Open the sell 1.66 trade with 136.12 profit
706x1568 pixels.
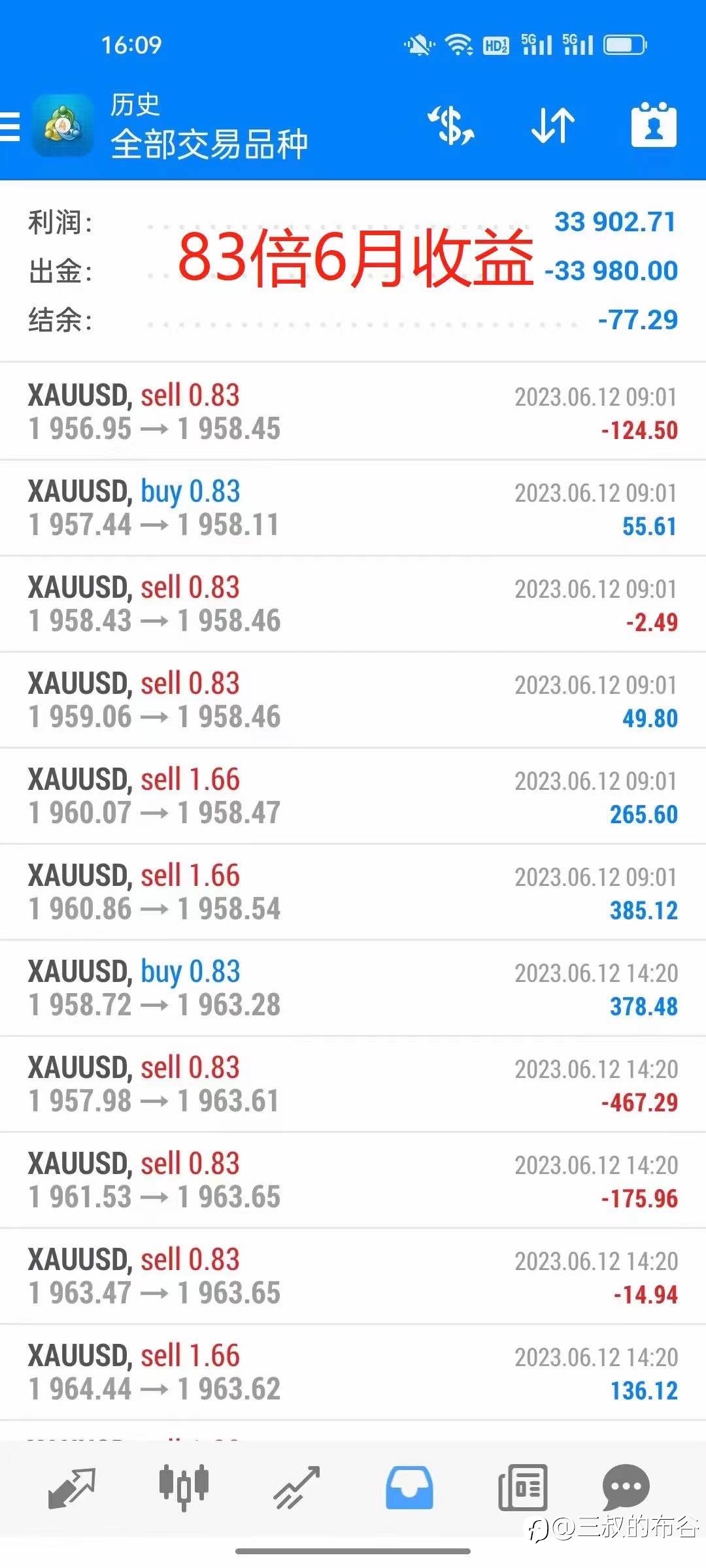[x=353, y=1373]
